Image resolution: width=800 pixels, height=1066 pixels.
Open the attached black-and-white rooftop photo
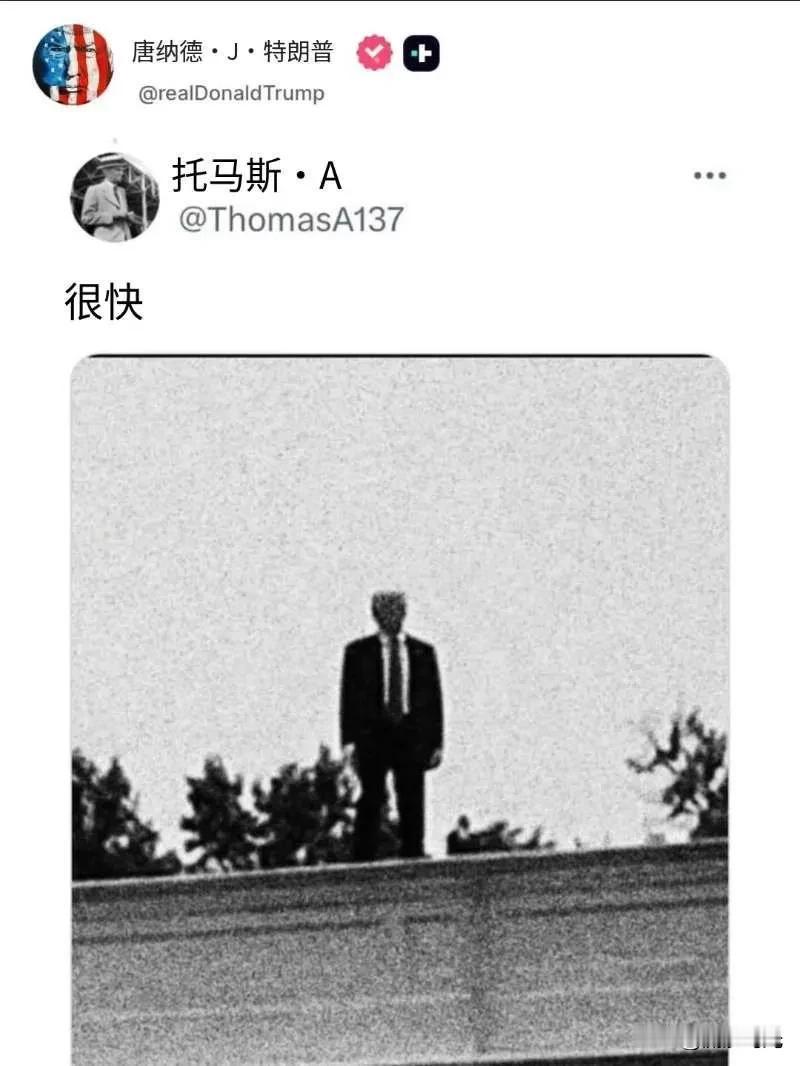tap(400, 700)
